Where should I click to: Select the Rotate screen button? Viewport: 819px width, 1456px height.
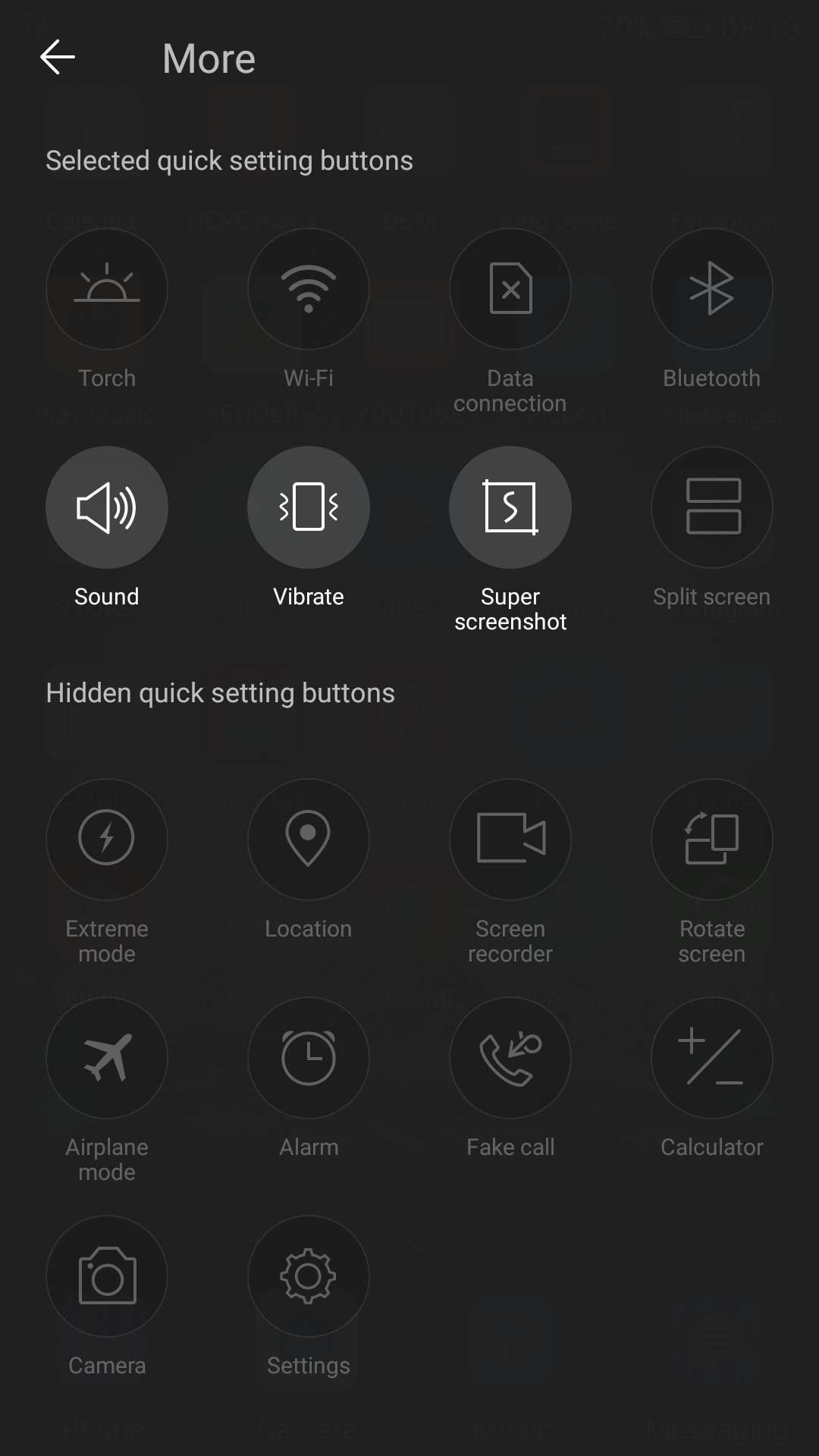click(x=711, y=839)
